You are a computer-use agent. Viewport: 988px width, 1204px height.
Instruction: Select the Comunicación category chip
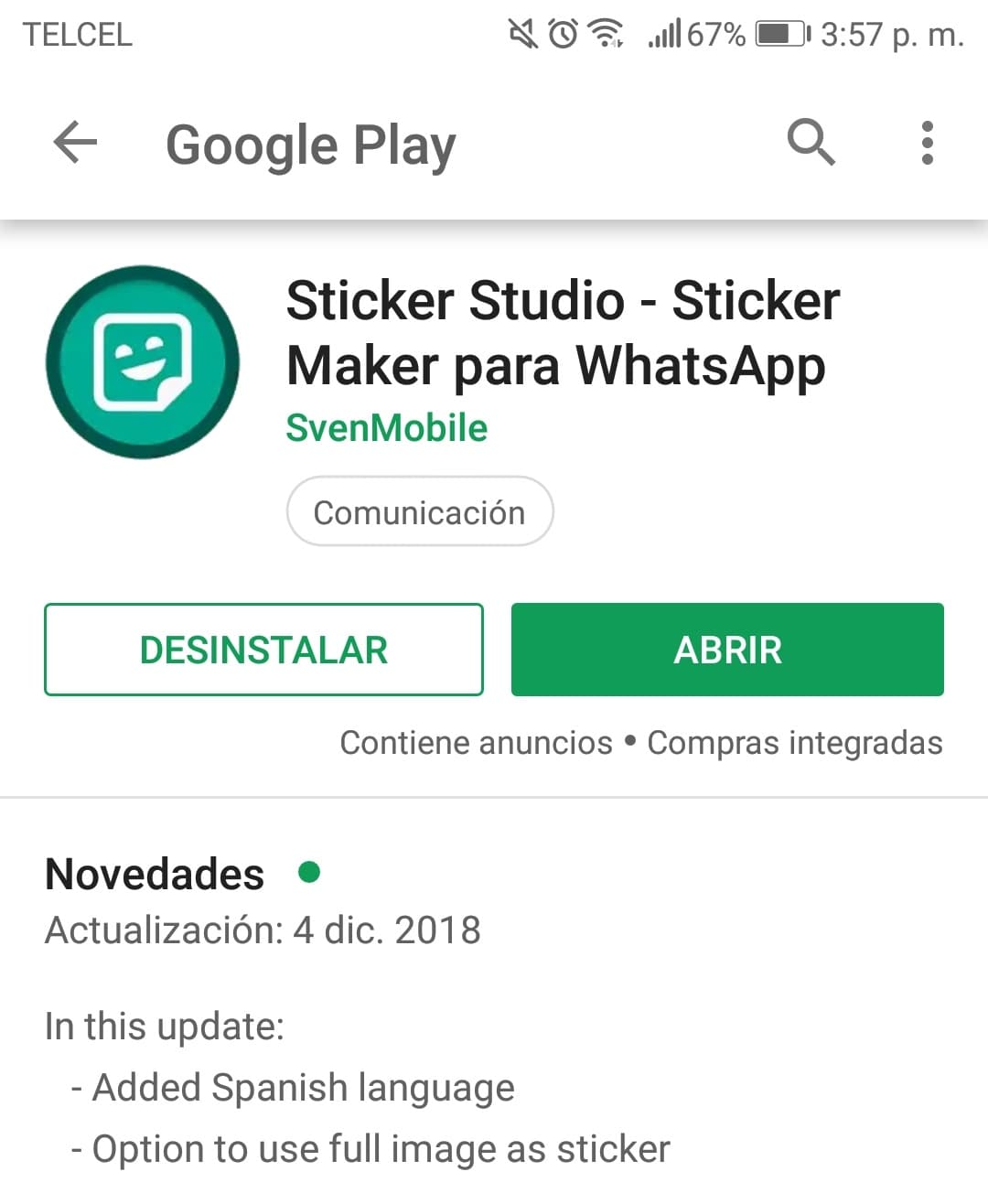[419, 511]
